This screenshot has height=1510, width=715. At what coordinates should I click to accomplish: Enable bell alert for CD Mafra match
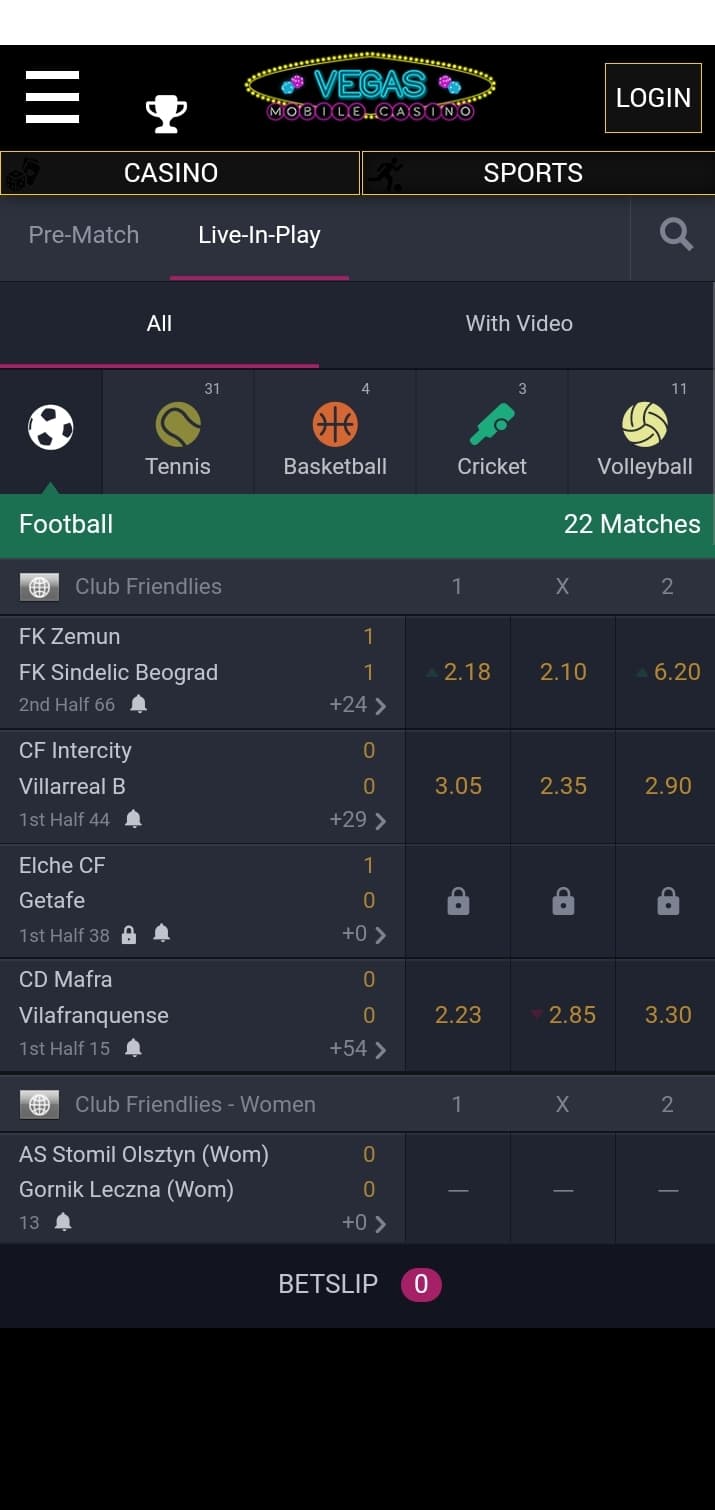(133, 1048)
